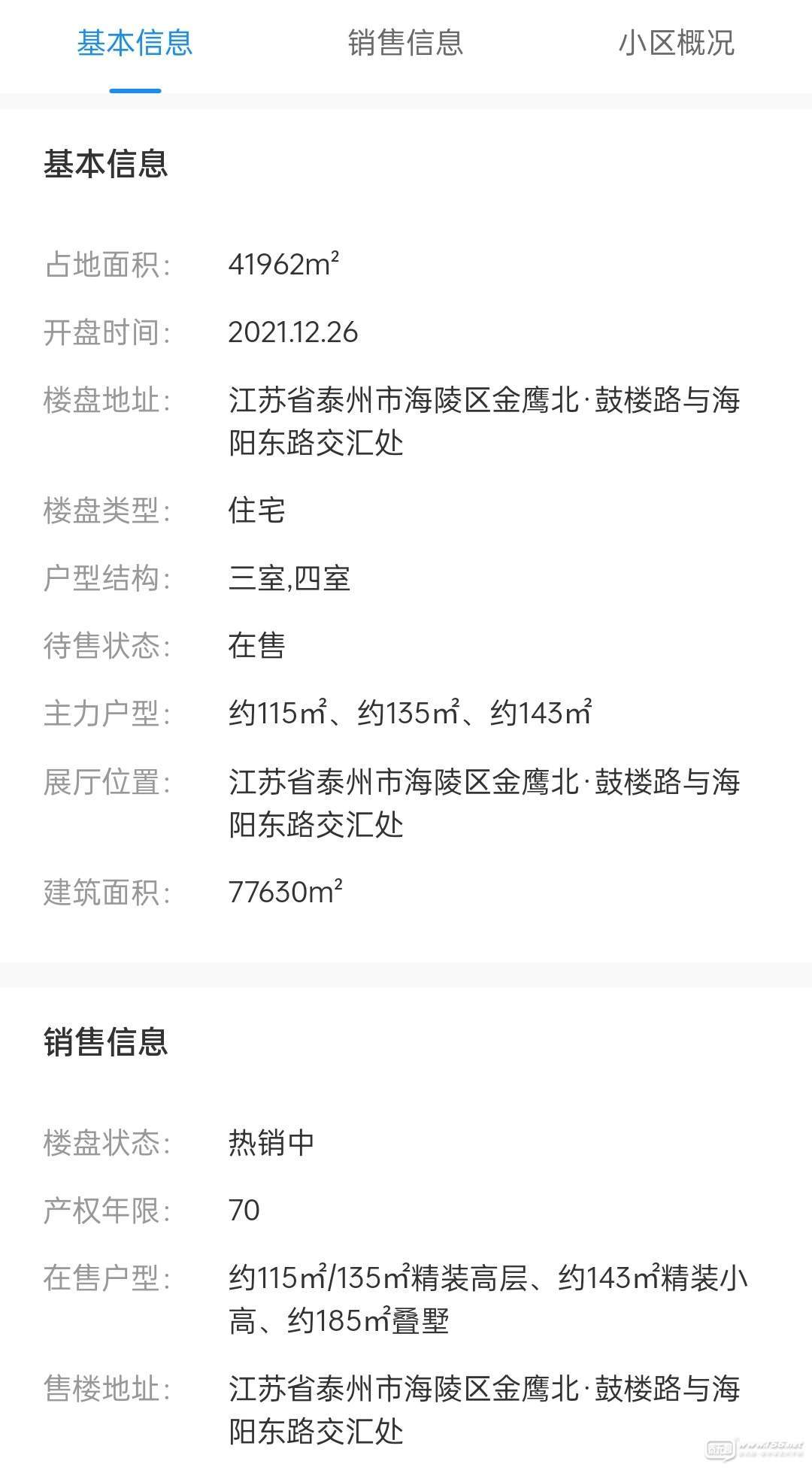Viewport: 812px width, 1470px height.
Task: Select the 基本信息 tab
Action: [x=135, y=44]
